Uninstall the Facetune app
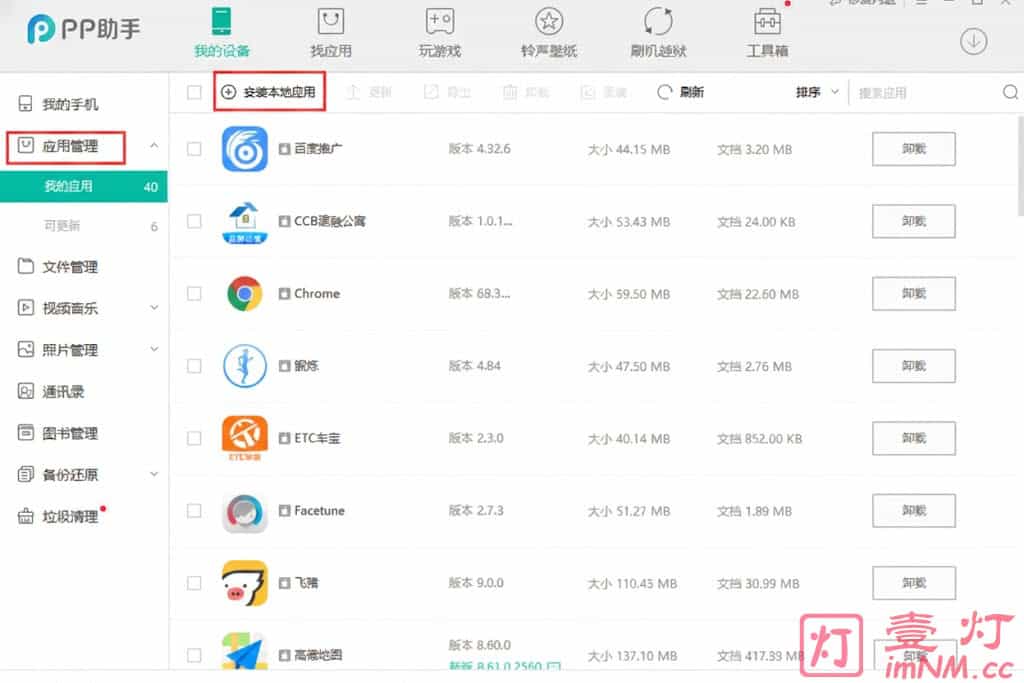 pos(913,511)
